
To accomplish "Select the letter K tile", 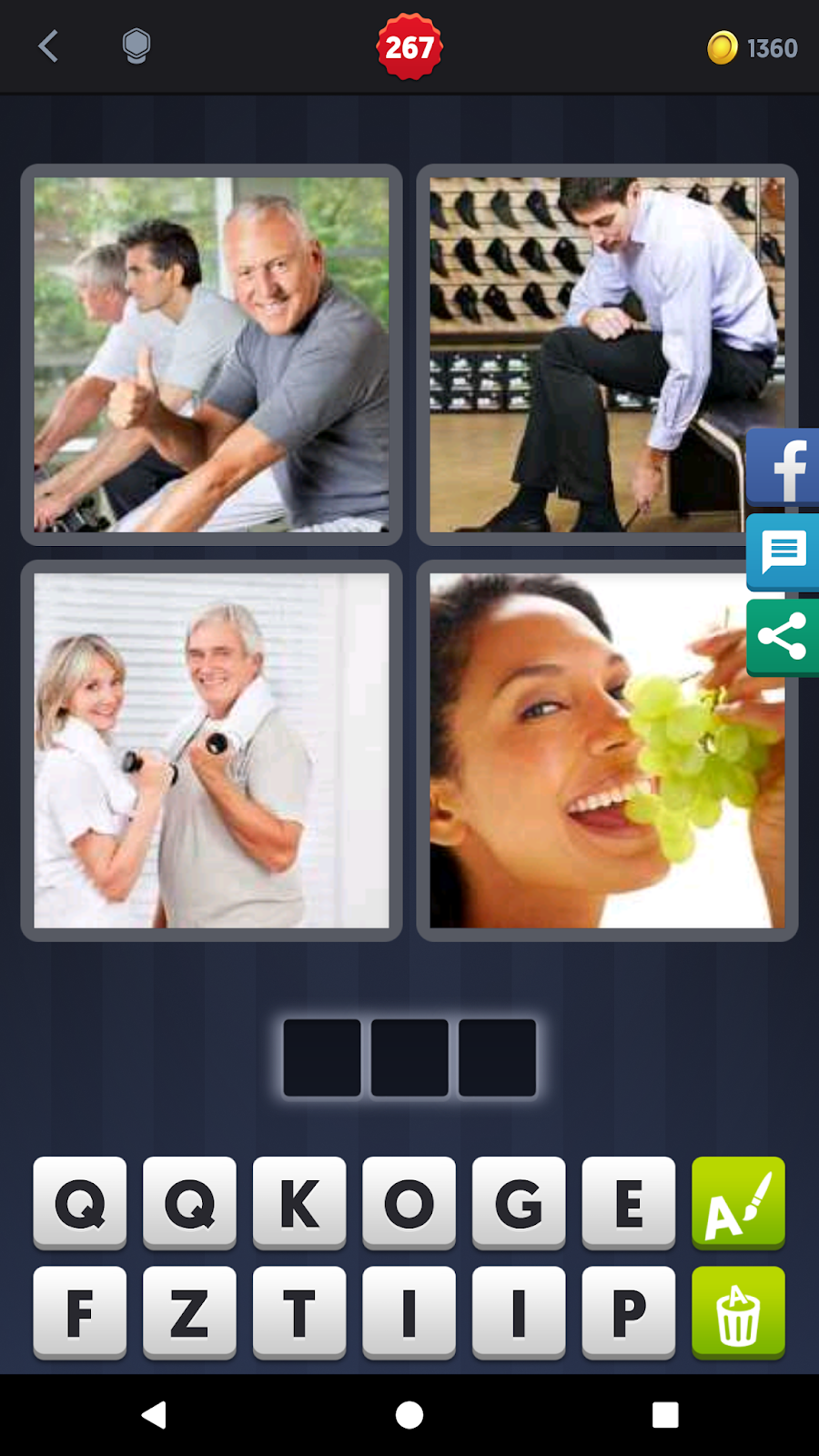I will pyautogui.click(x=299, y=1203).
